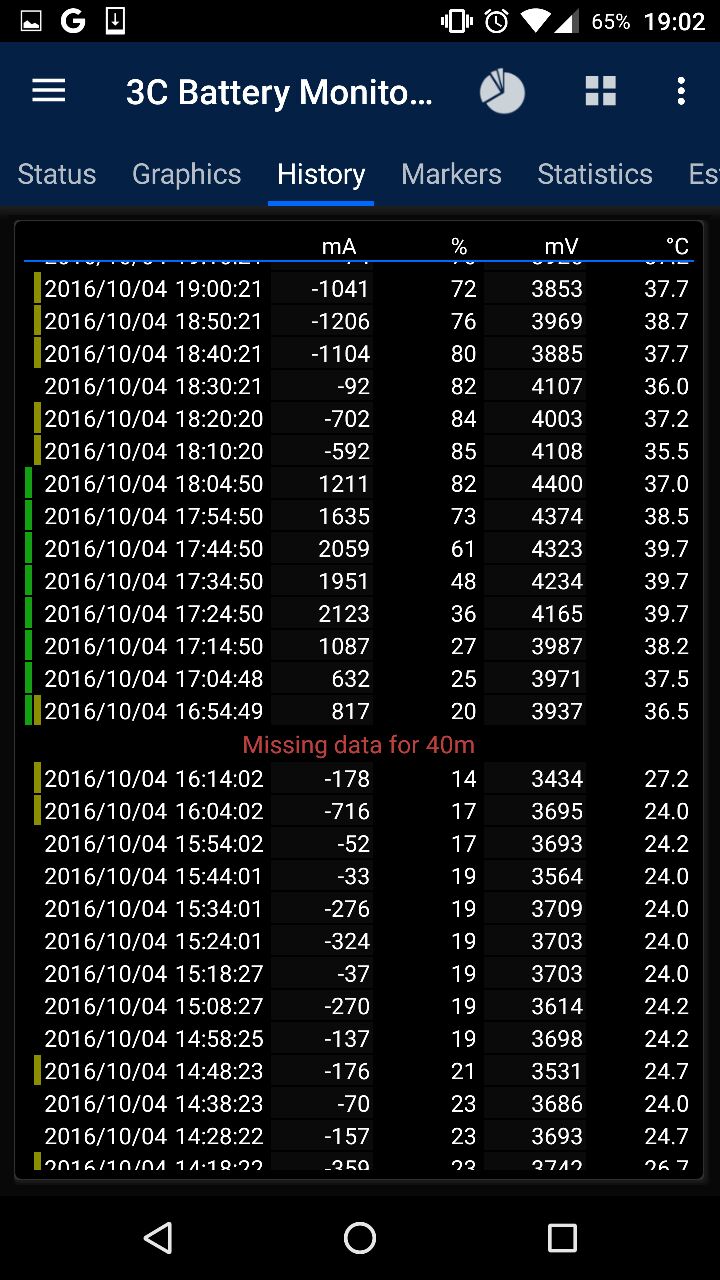Open the hamburger drawer menu
Image resolution: width=720 pixels, height=1280 pixels.
point(48,91)
